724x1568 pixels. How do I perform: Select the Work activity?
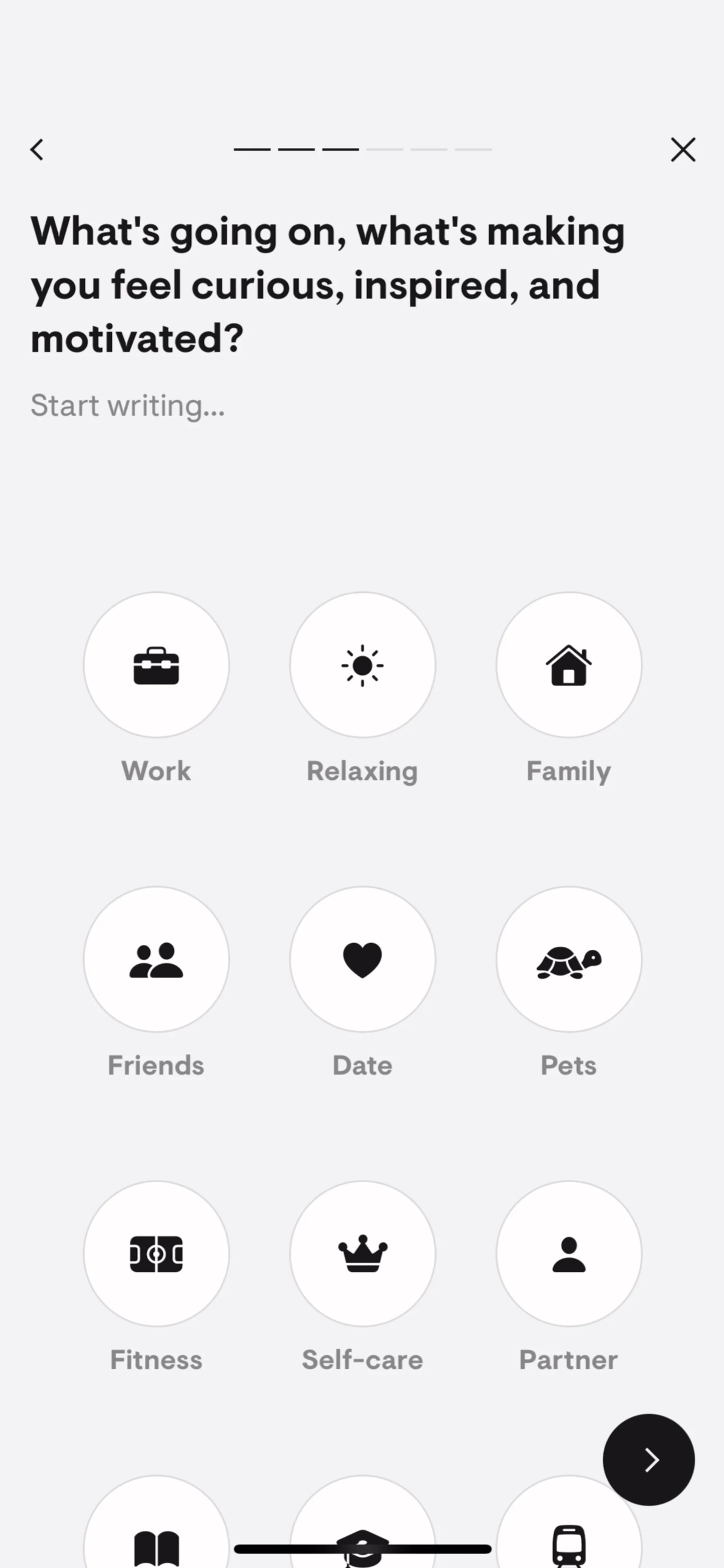click(156, 665)
